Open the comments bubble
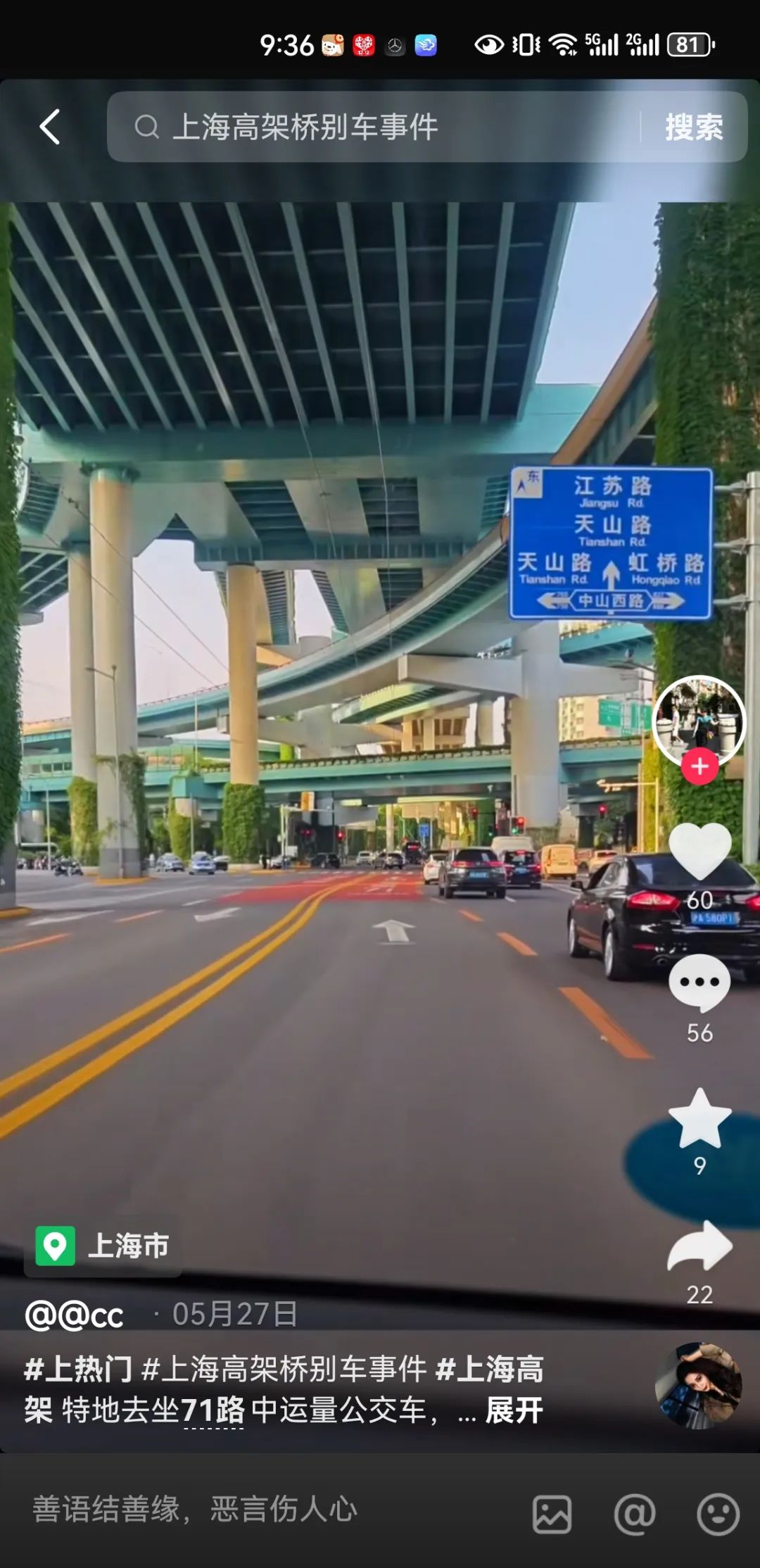Image resolution: width=760 pixels, height=1568 pixels. click(699, 982)
